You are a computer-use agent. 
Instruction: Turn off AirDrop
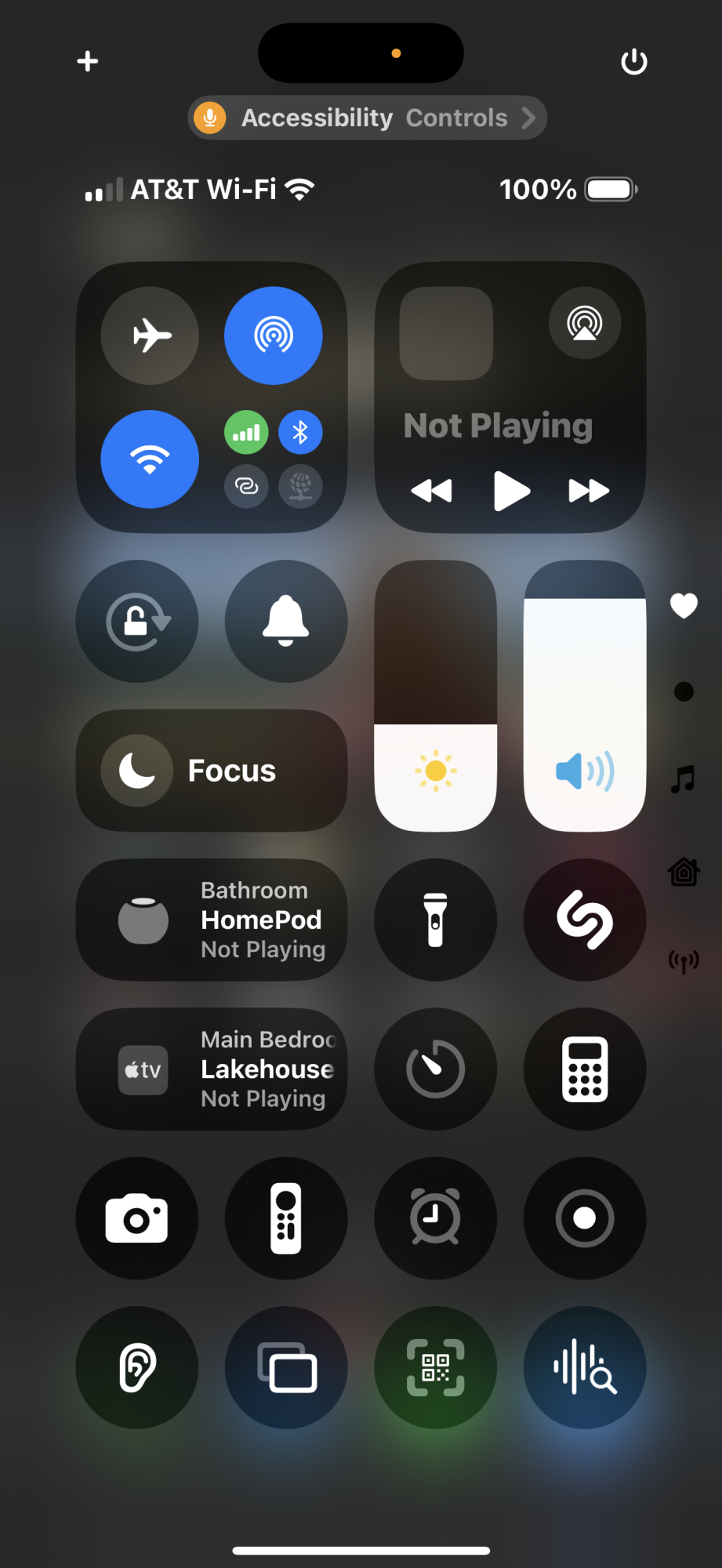click(x=273, y=336)
